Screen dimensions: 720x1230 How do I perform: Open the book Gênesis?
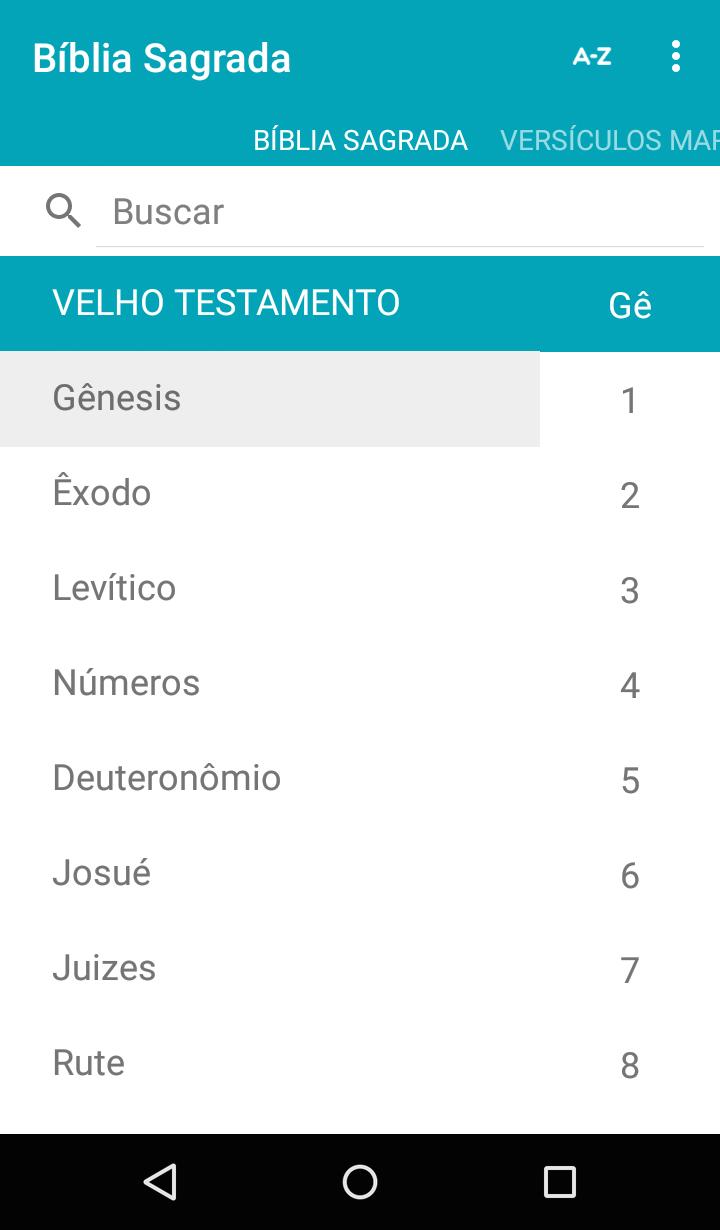[x=270, y=398]
